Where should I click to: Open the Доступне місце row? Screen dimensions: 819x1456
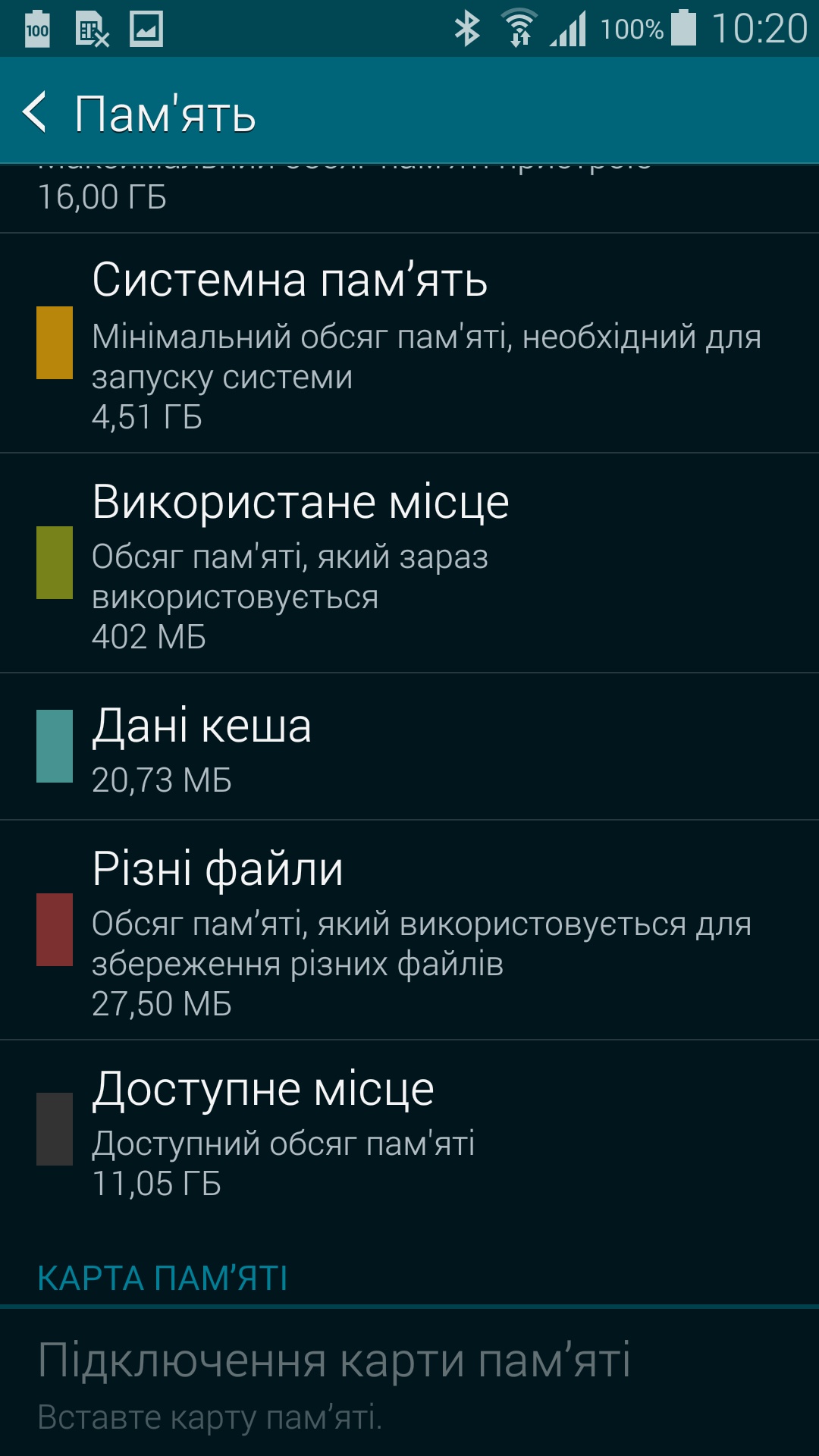click(x=409, y=1130)
